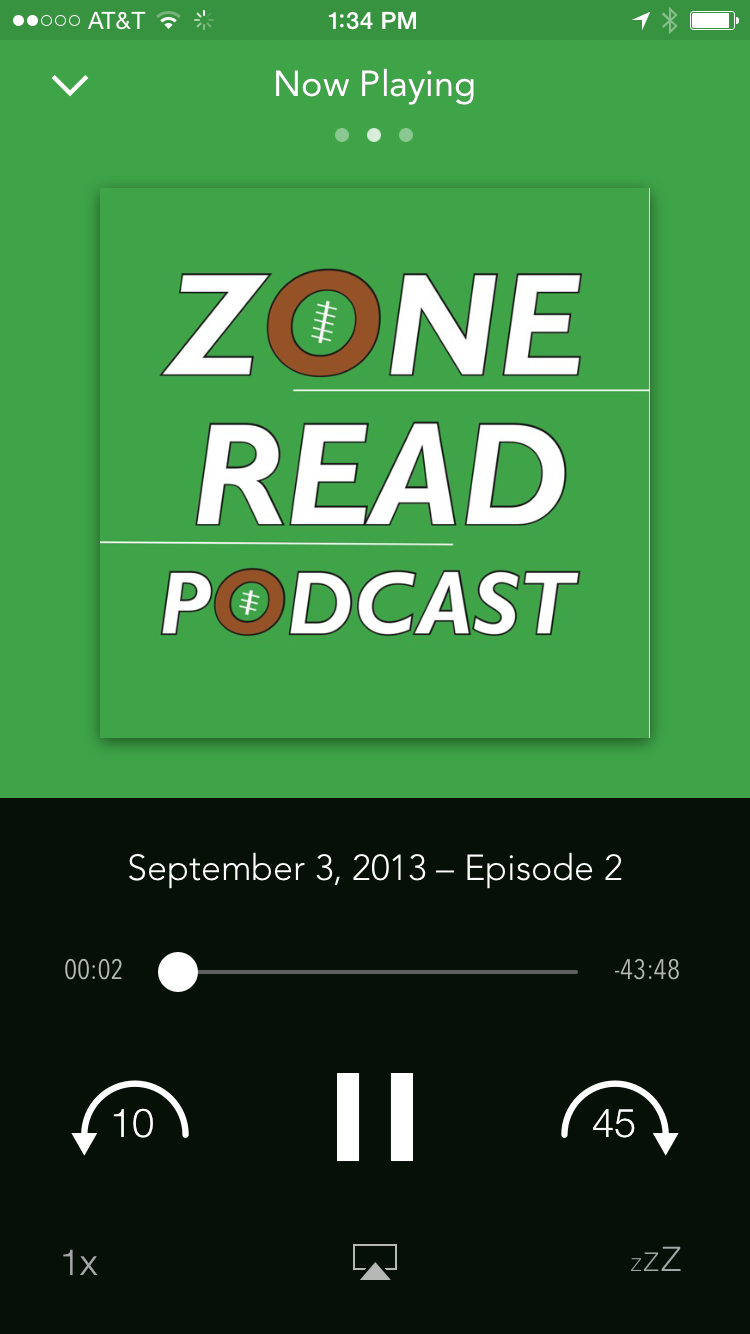Viewport: 750px width, 1334px height.
Task: Skip back 10 seconds
Action: (x=131, y=1119)
